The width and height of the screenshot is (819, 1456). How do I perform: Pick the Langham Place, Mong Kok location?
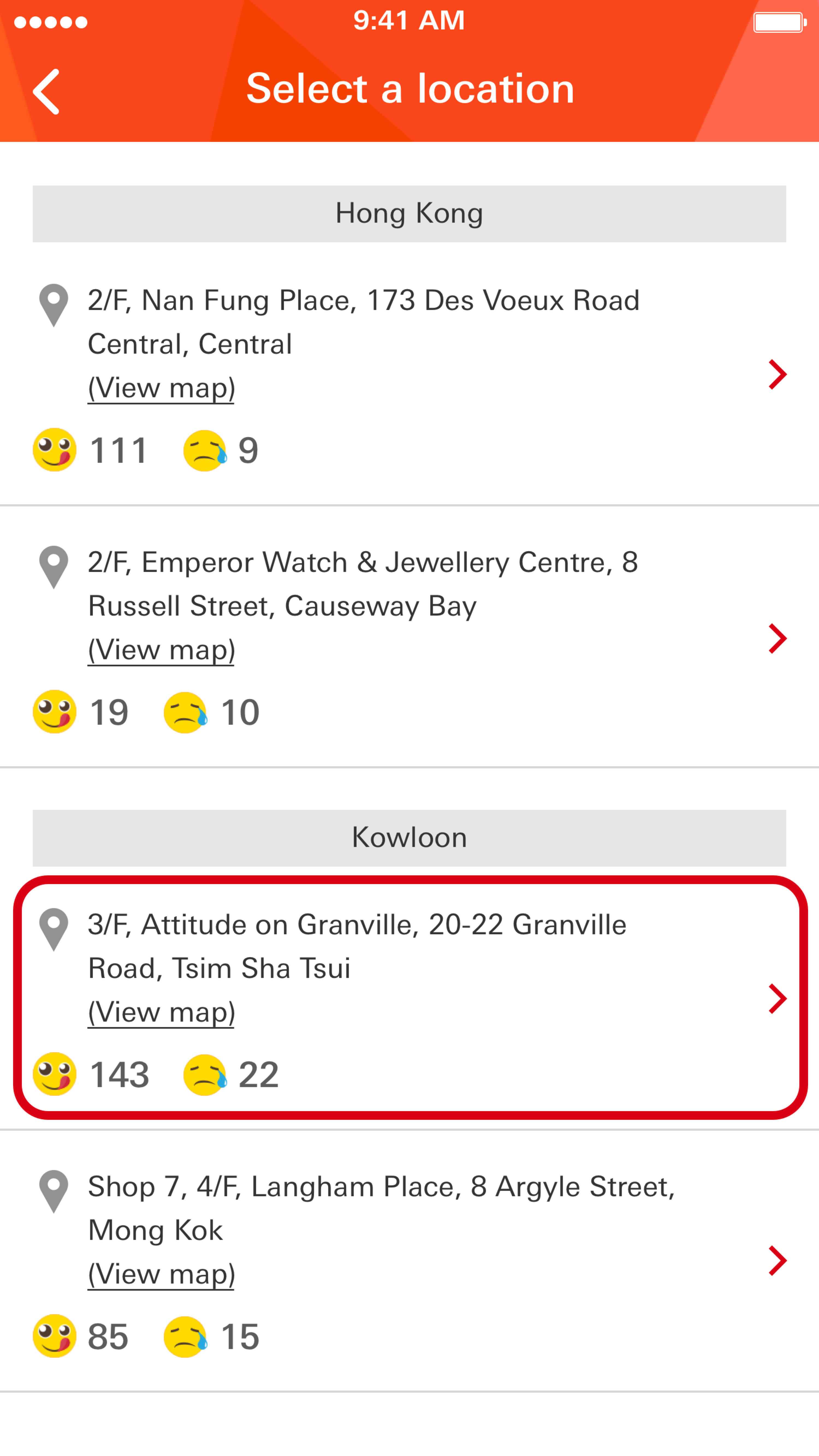[x=410, y=1261]
